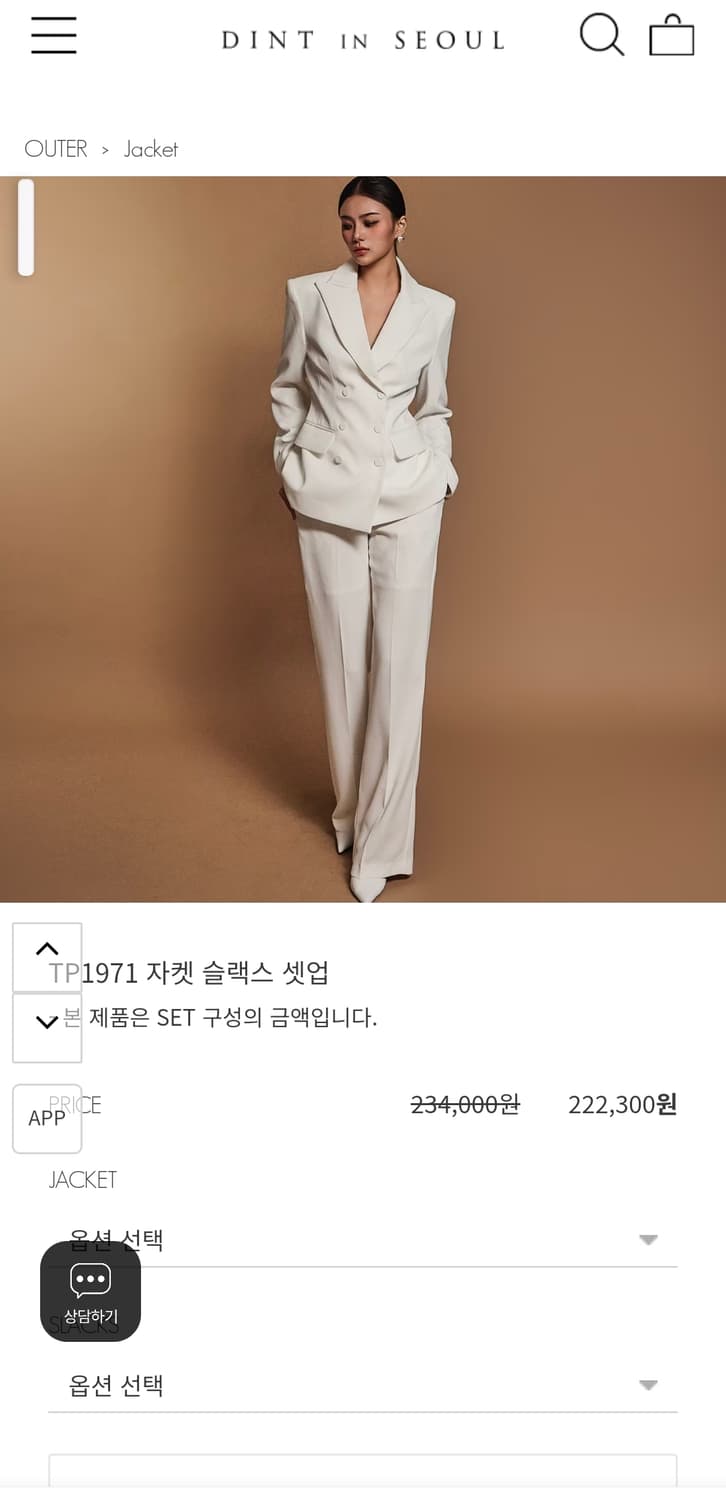Click the upward chevron stepper arrow
Viewport: 726px width, 1500px height.
tap(46, 945)
